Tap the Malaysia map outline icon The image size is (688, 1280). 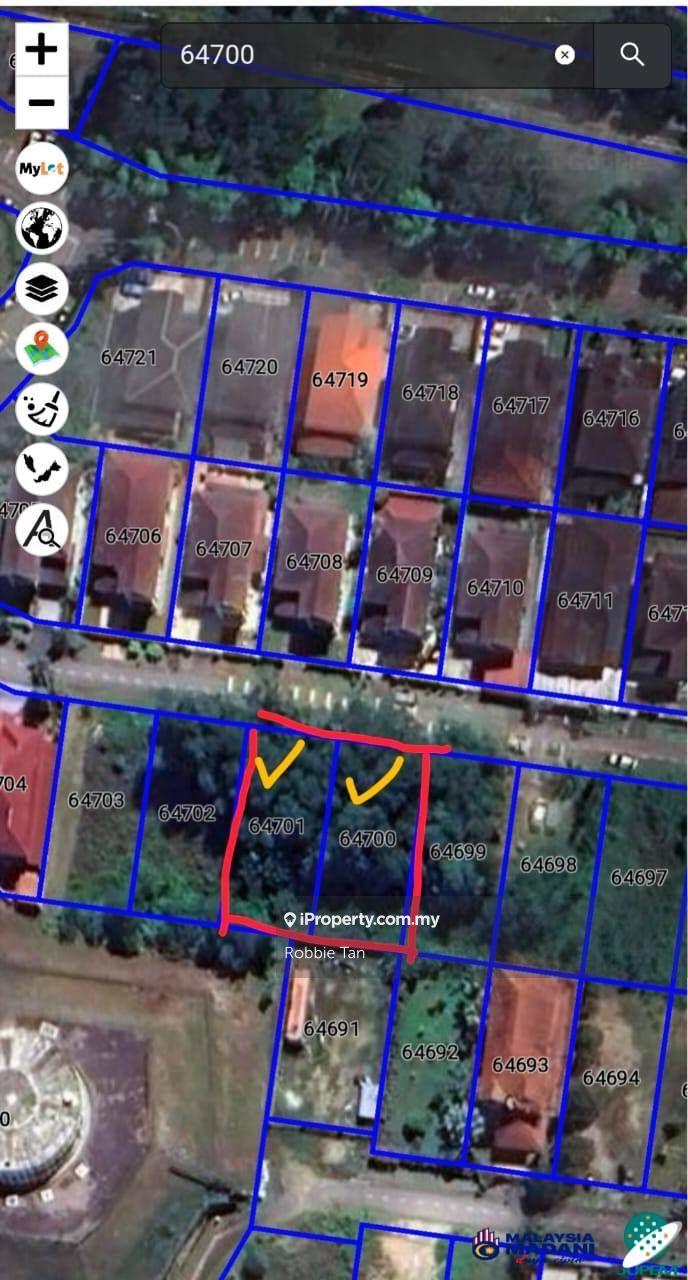tap(42, 469)
